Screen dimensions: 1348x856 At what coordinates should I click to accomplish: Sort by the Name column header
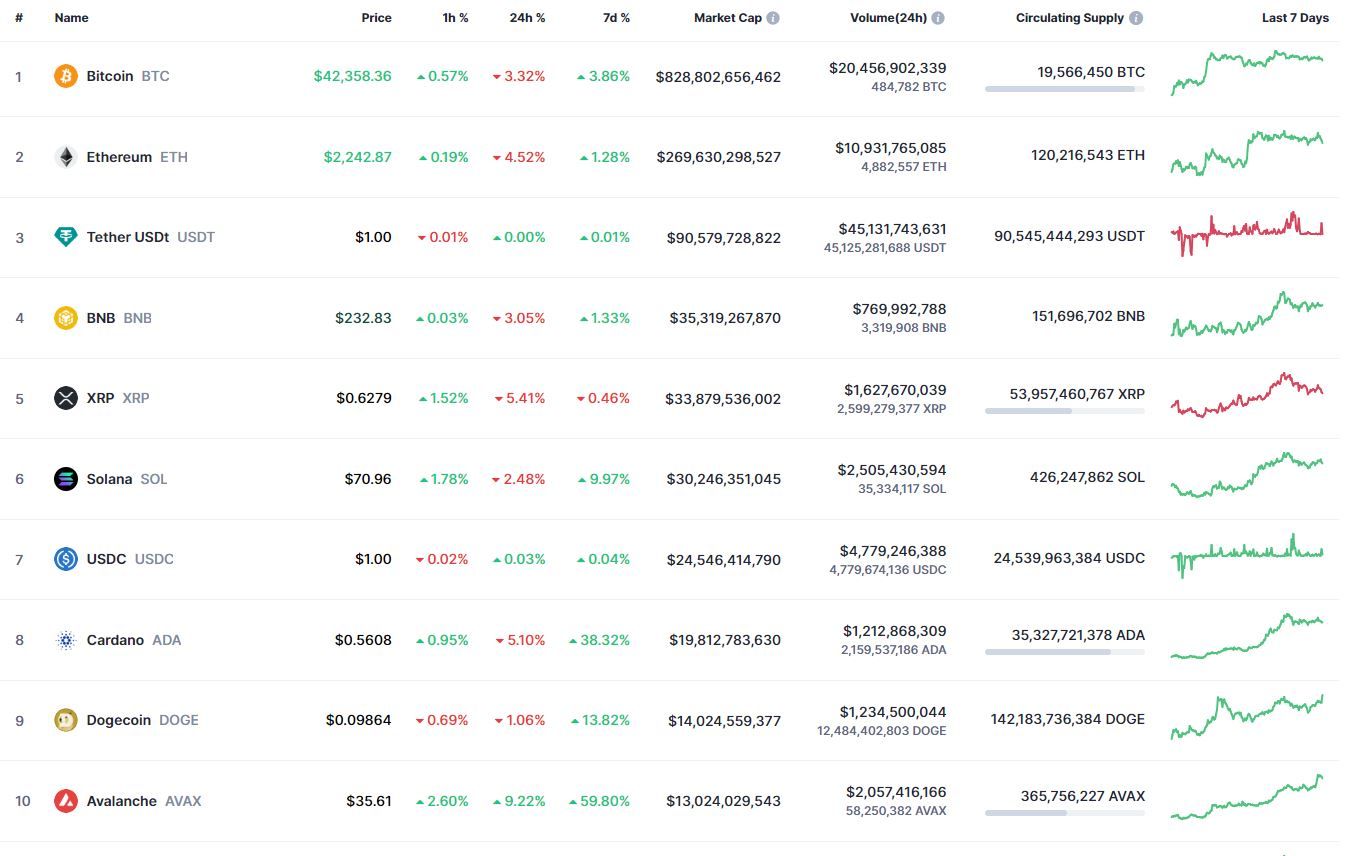[71, 18]
